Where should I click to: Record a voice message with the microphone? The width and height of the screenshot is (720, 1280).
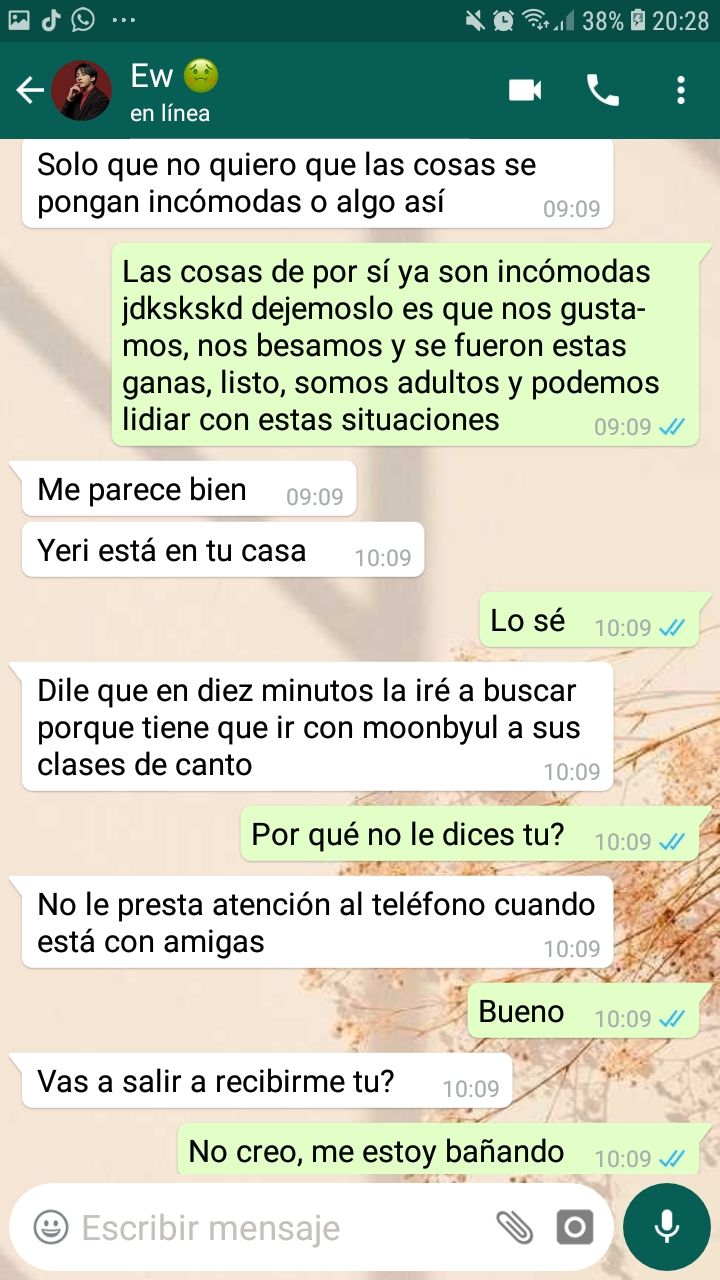(x=666, y=1227)
